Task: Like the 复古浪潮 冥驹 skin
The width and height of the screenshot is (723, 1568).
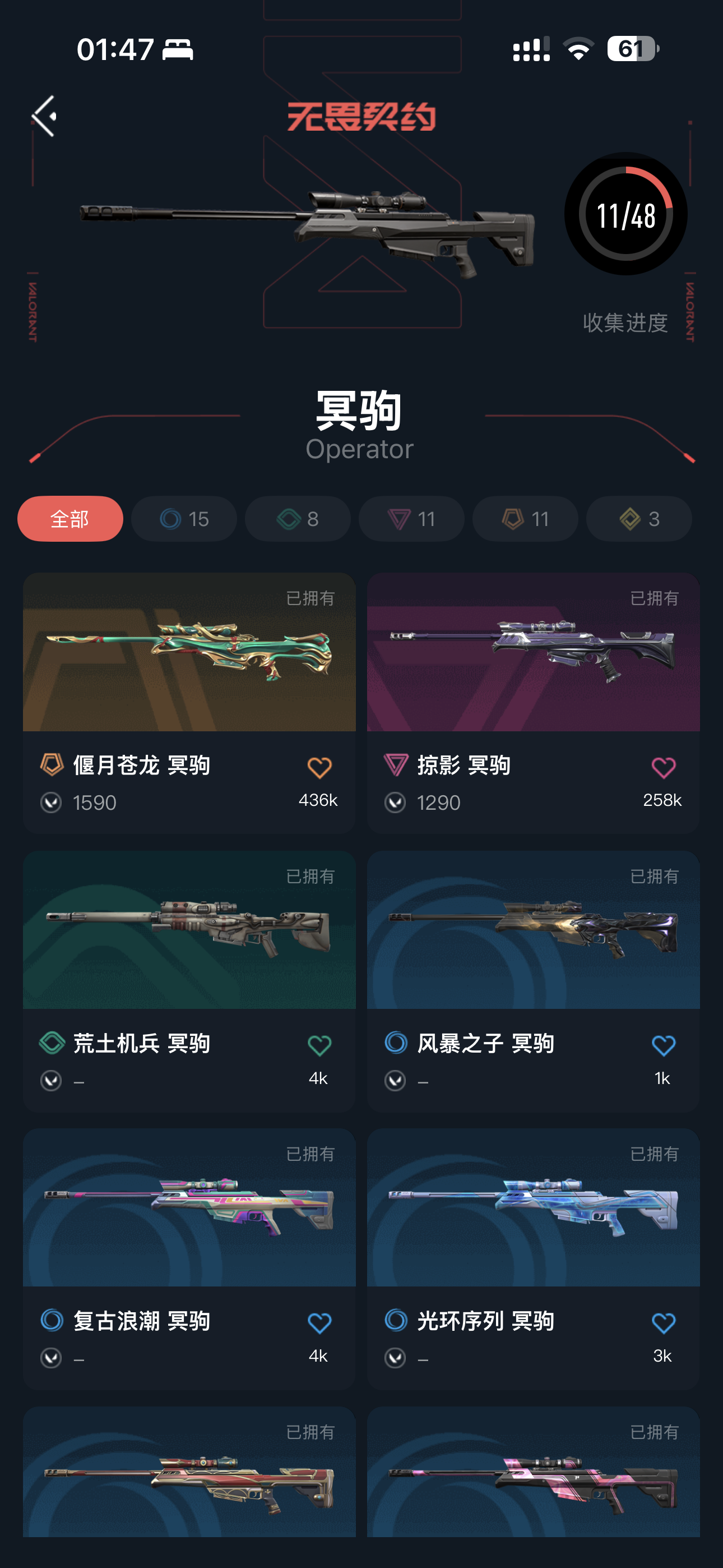Action: pyautogui.click(x=319, y=1323)
